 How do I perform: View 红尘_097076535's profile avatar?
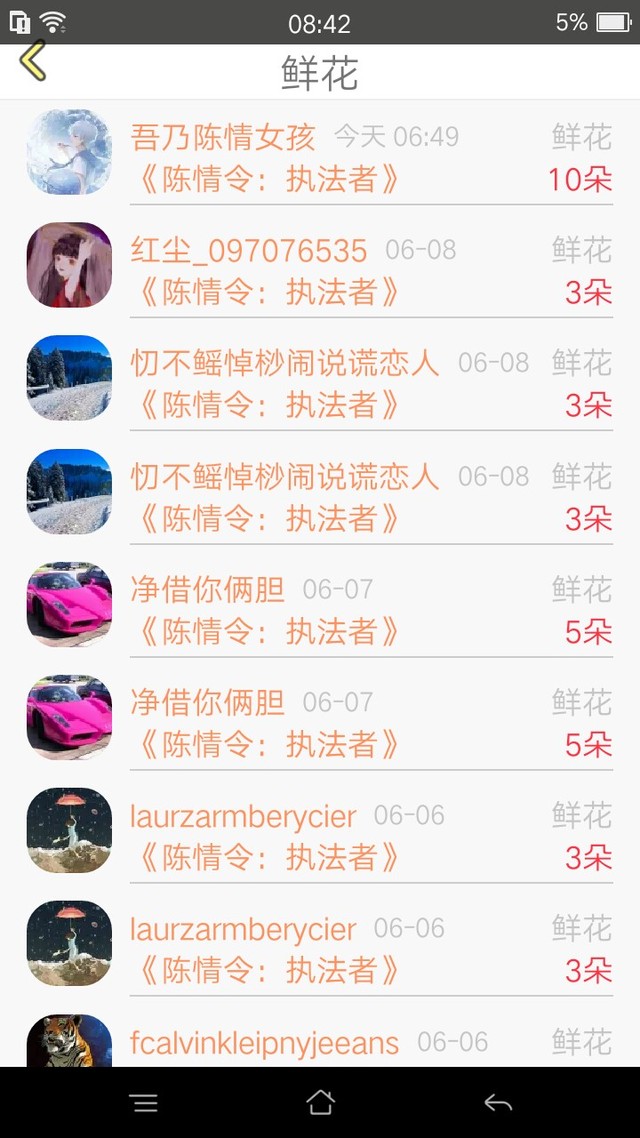coord(70,265)
